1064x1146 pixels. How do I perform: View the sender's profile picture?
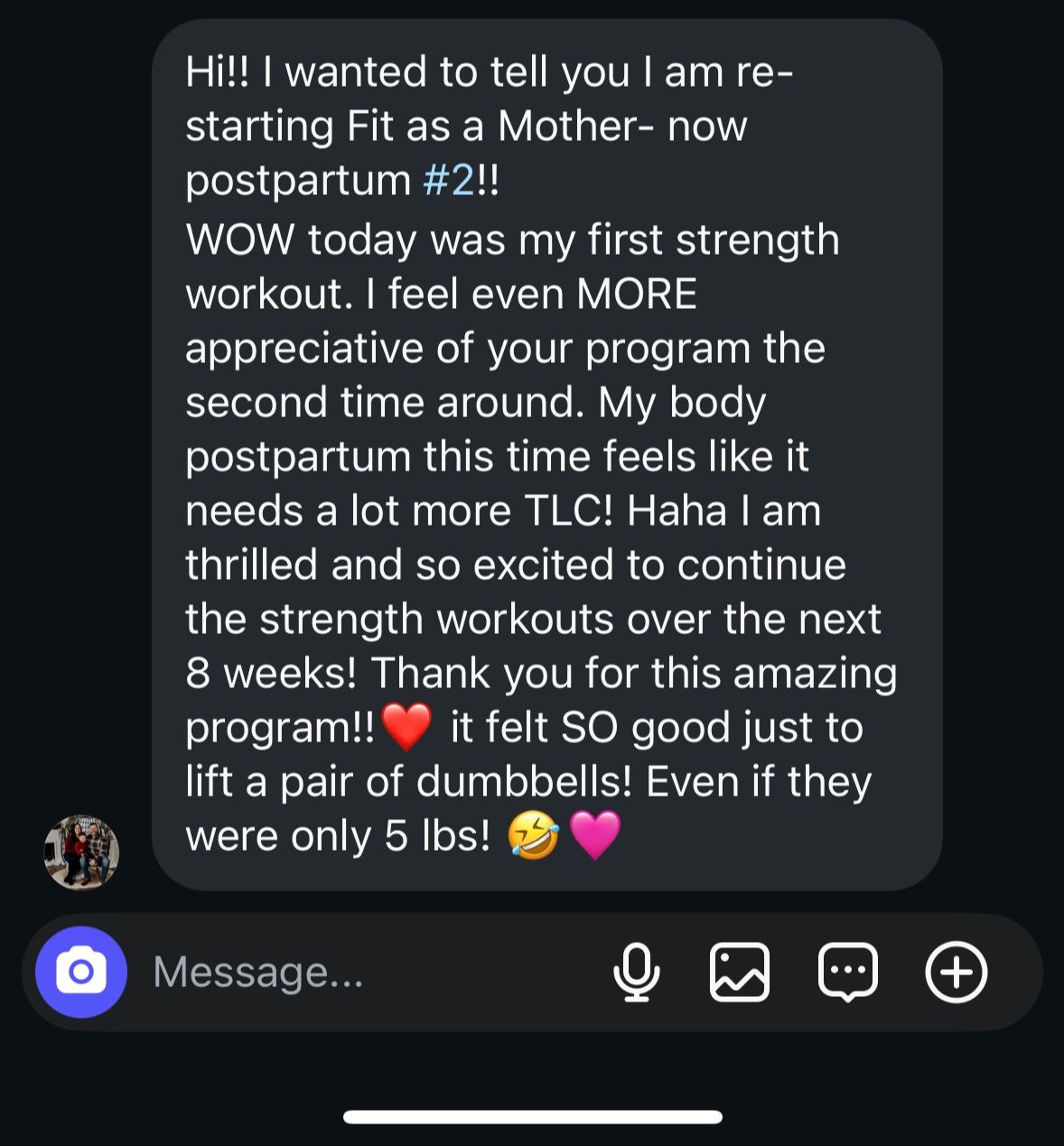coord(82,853)
